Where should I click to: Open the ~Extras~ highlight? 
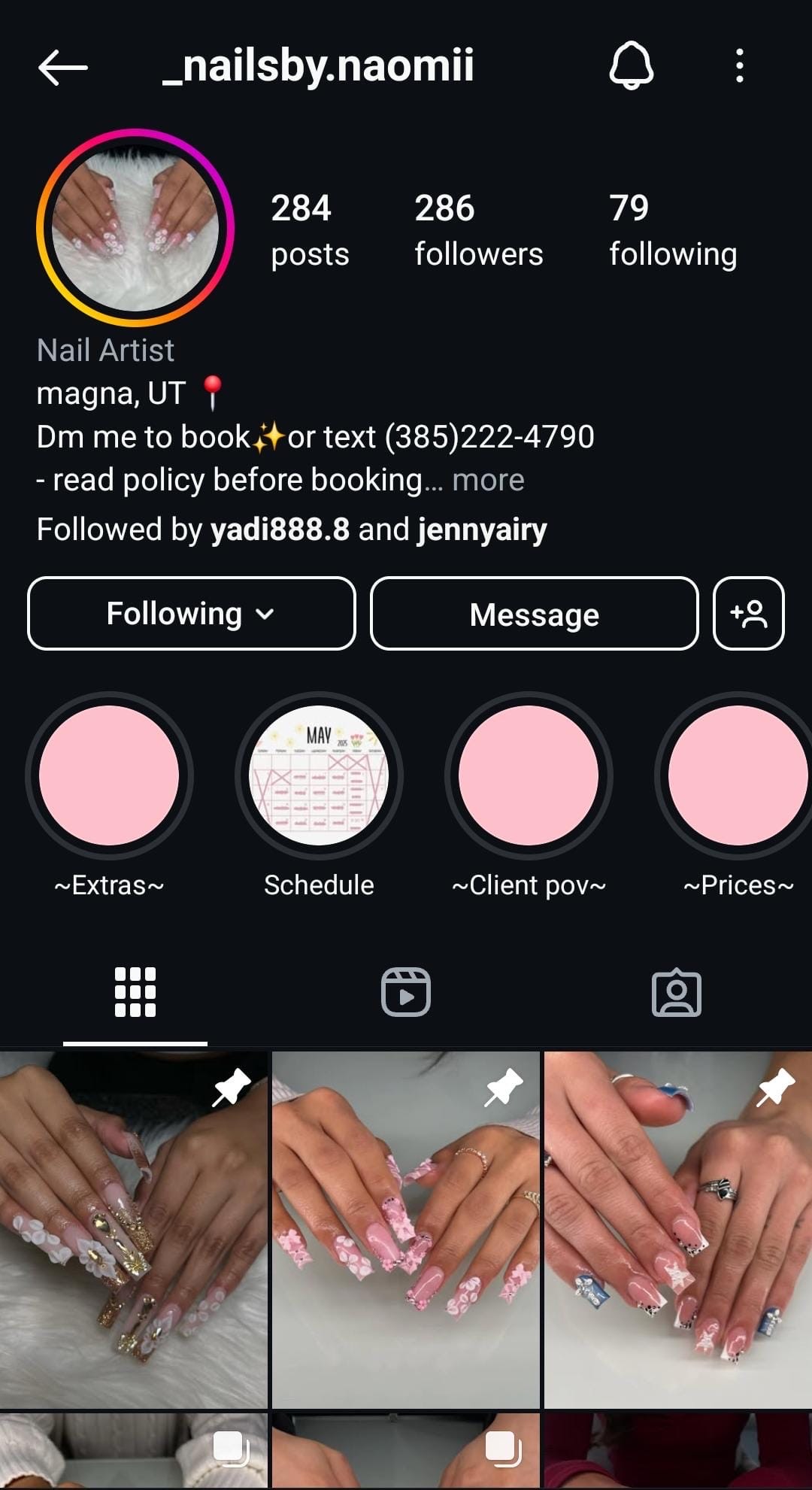coord(109,775)
